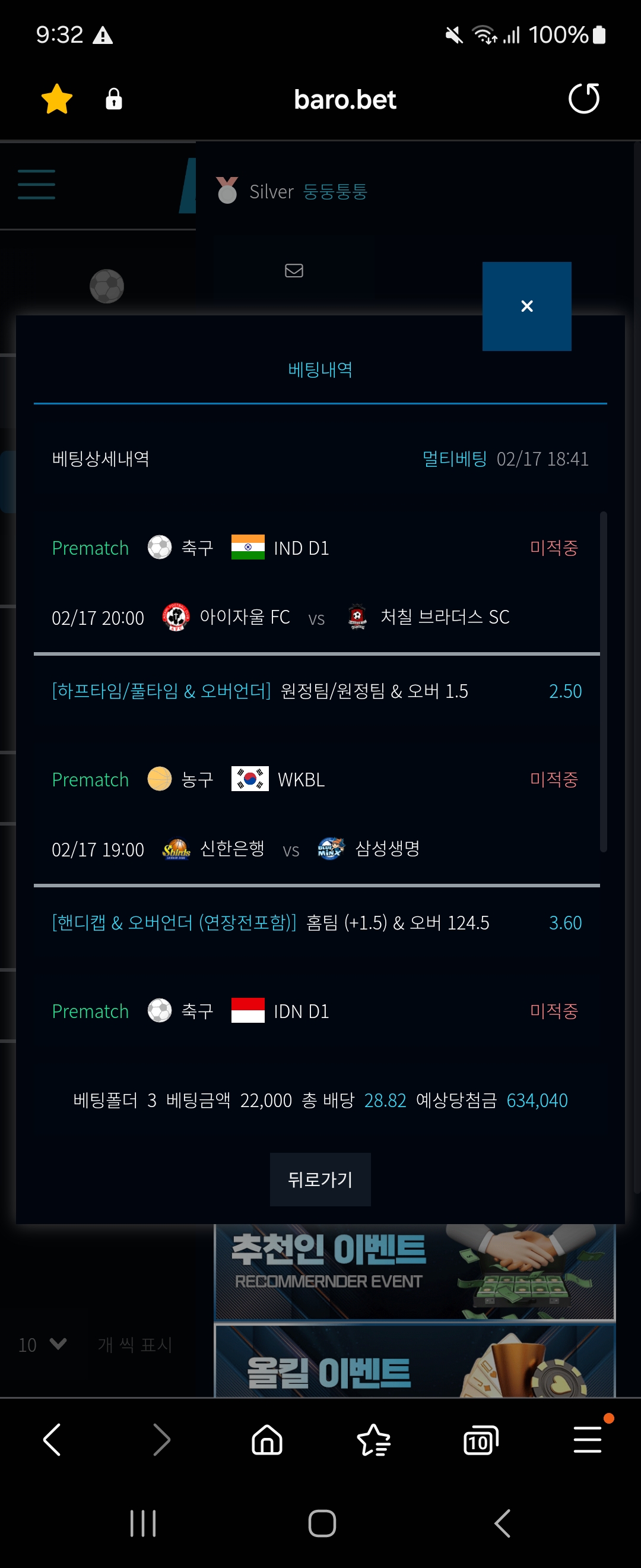Tap the system back button

click(502, 1523)
